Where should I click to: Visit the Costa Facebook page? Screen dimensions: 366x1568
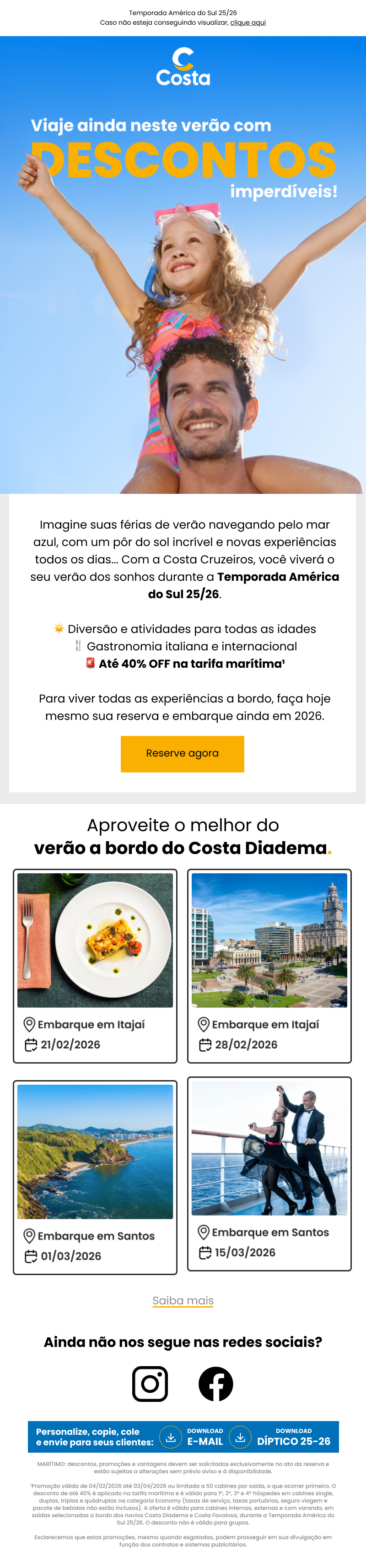click(216, 1384)
